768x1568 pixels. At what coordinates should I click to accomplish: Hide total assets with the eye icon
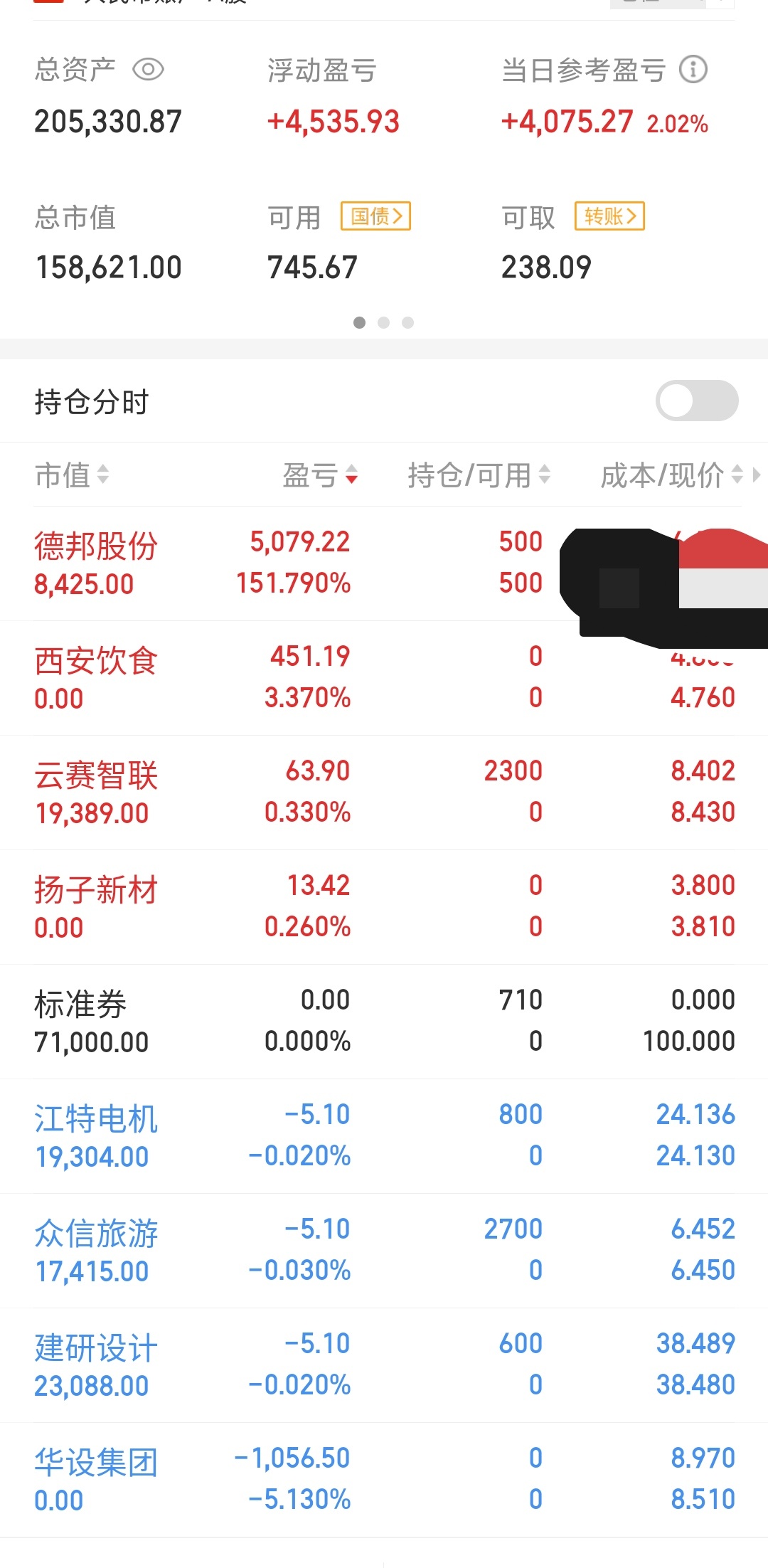pos(149,70)
